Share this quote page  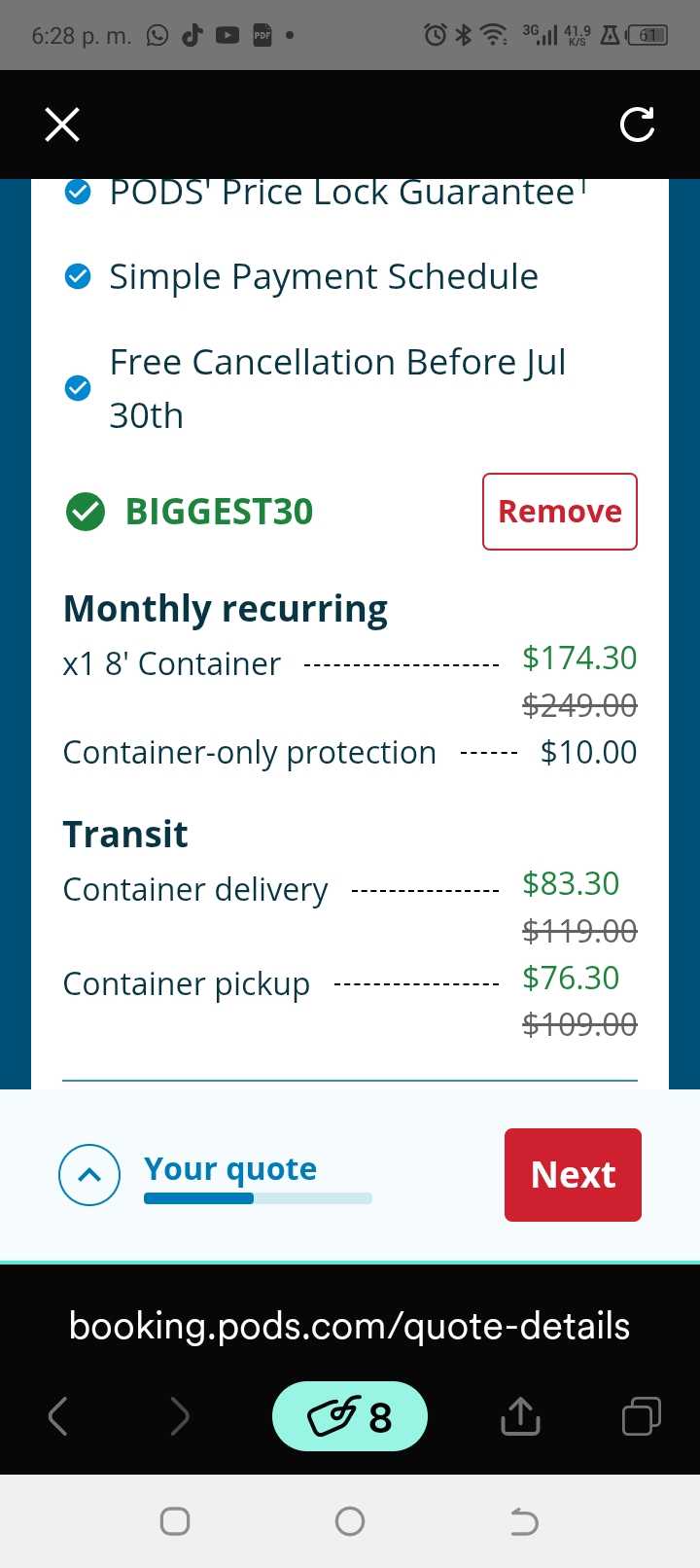(520, 1416)
